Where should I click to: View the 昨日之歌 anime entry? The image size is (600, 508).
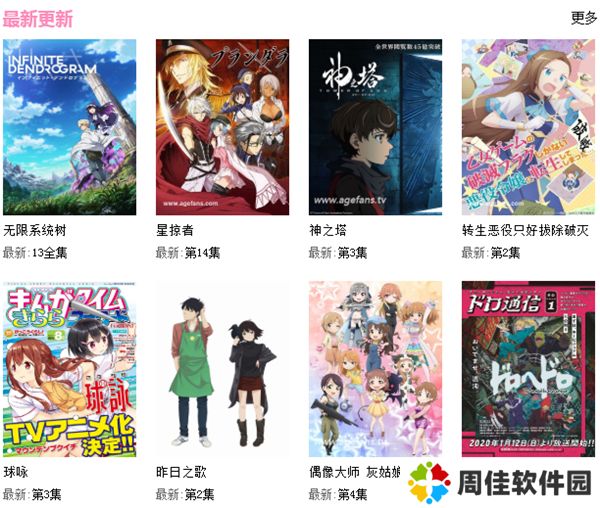point(222,368)
